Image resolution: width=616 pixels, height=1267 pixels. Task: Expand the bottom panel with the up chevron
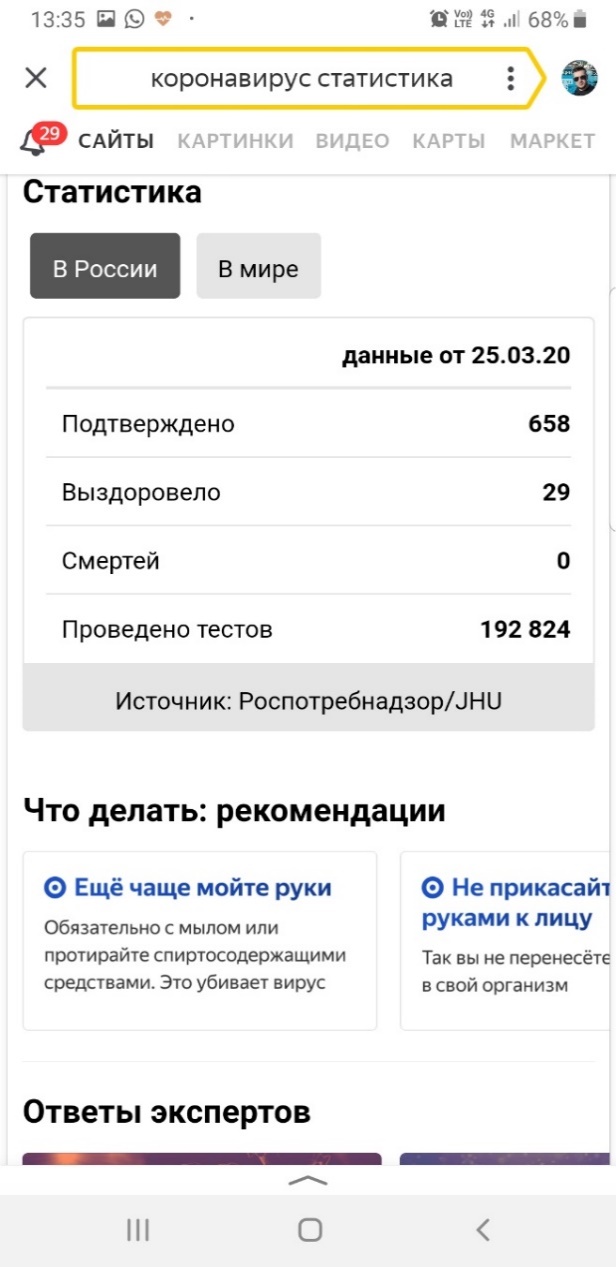coord(308,1181)
